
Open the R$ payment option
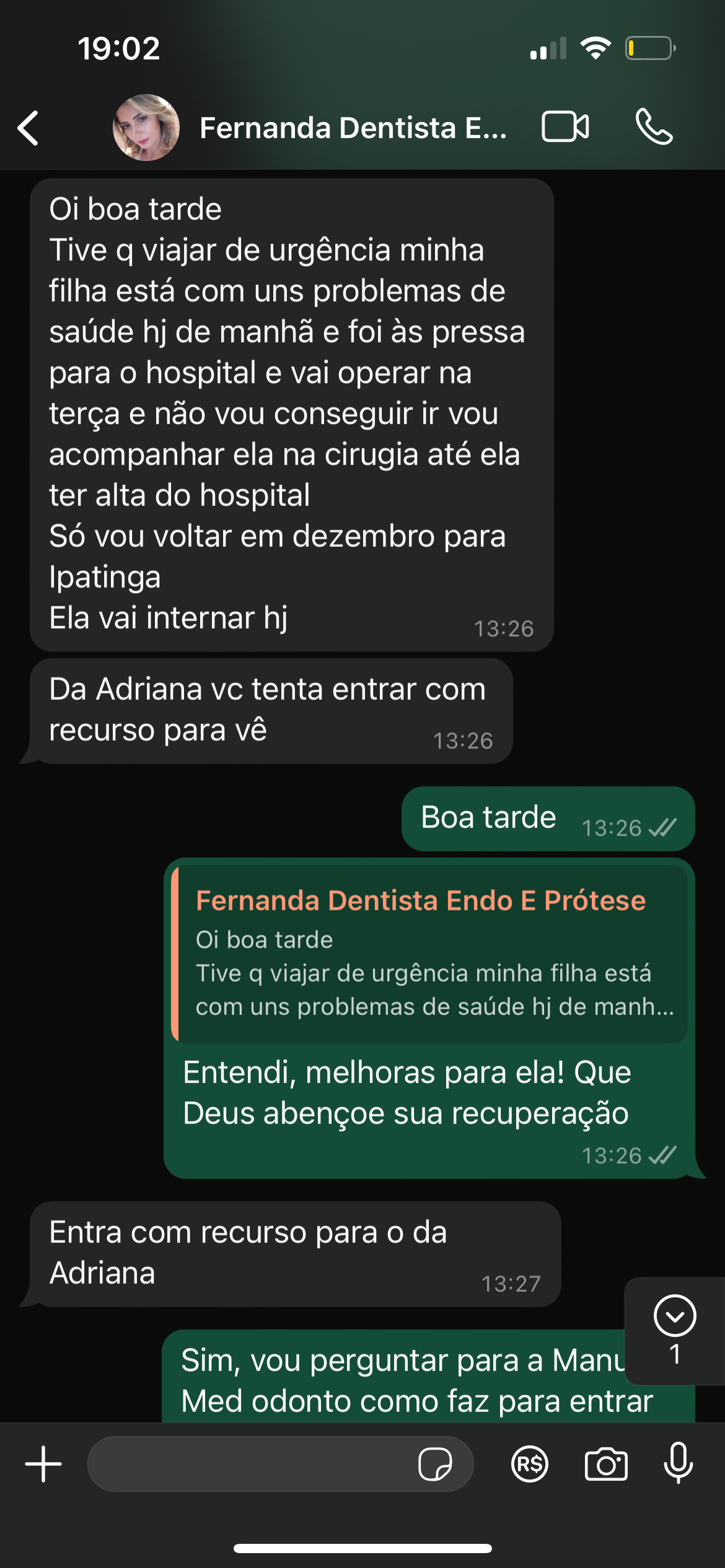pos(530,1464)
